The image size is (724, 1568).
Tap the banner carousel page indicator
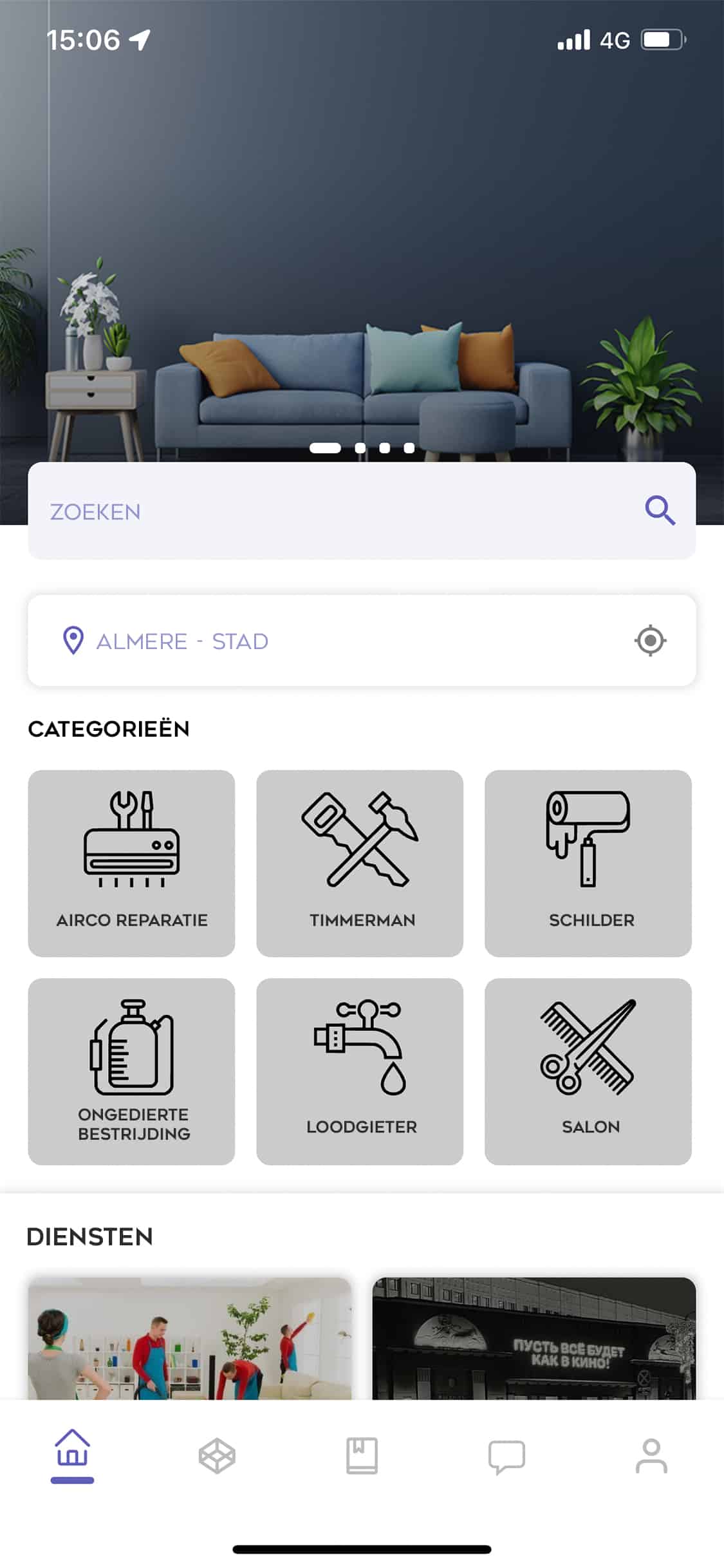(x=362, y=448)
